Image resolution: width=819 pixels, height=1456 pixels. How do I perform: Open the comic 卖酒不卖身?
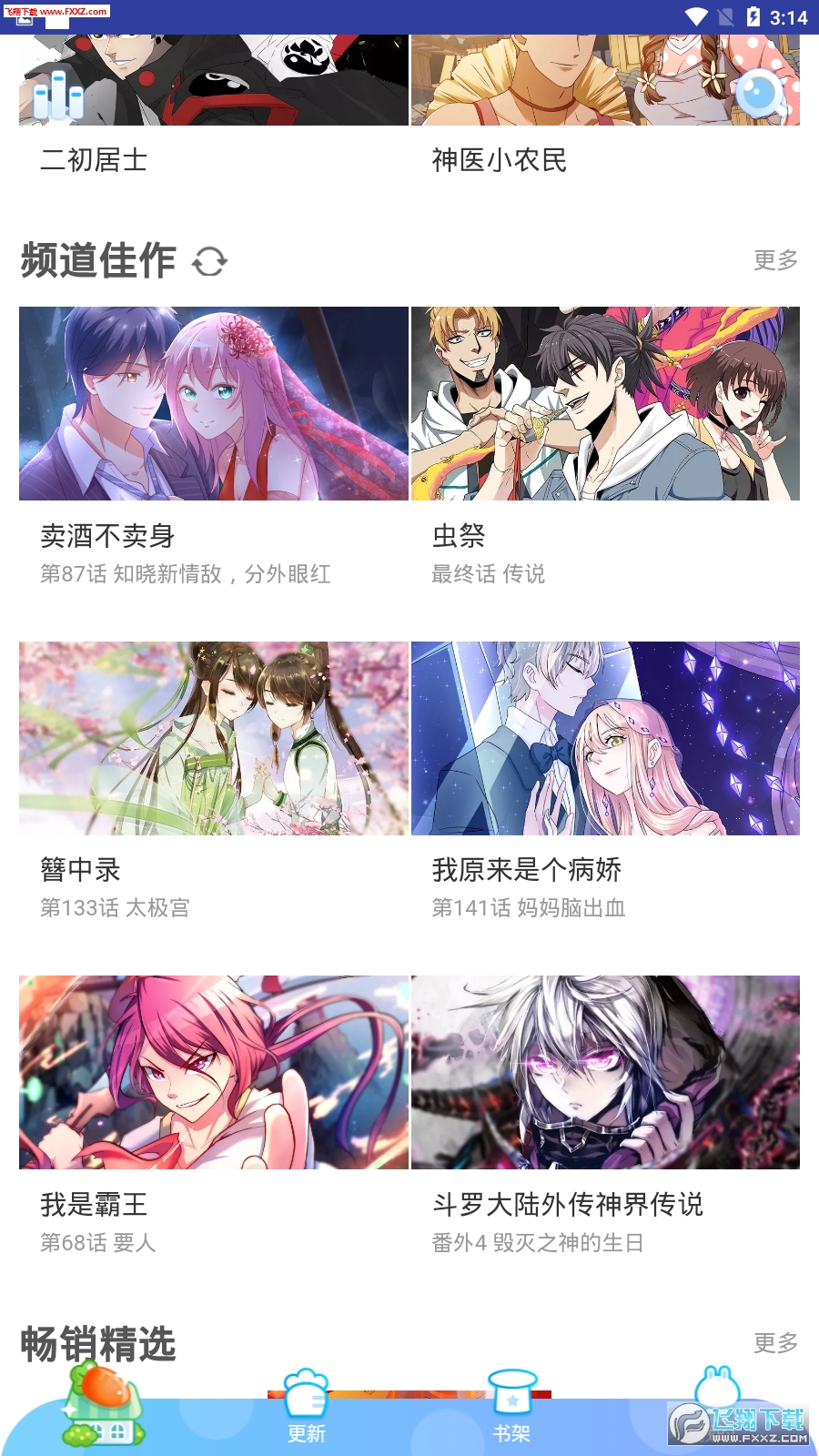pyautogui.click(x=213, y=404)
